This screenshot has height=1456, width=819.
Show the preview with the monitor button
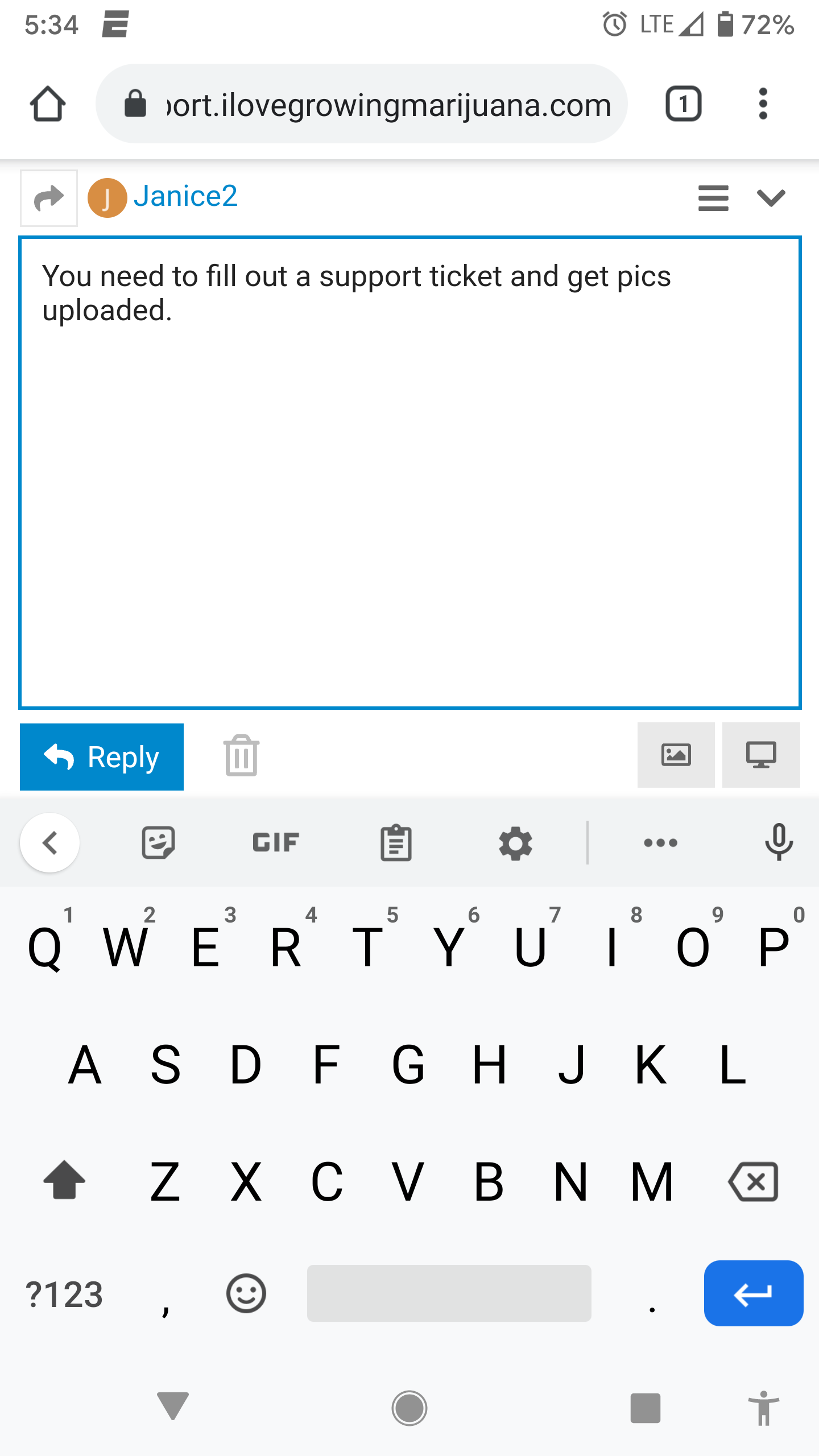point(761,755)
